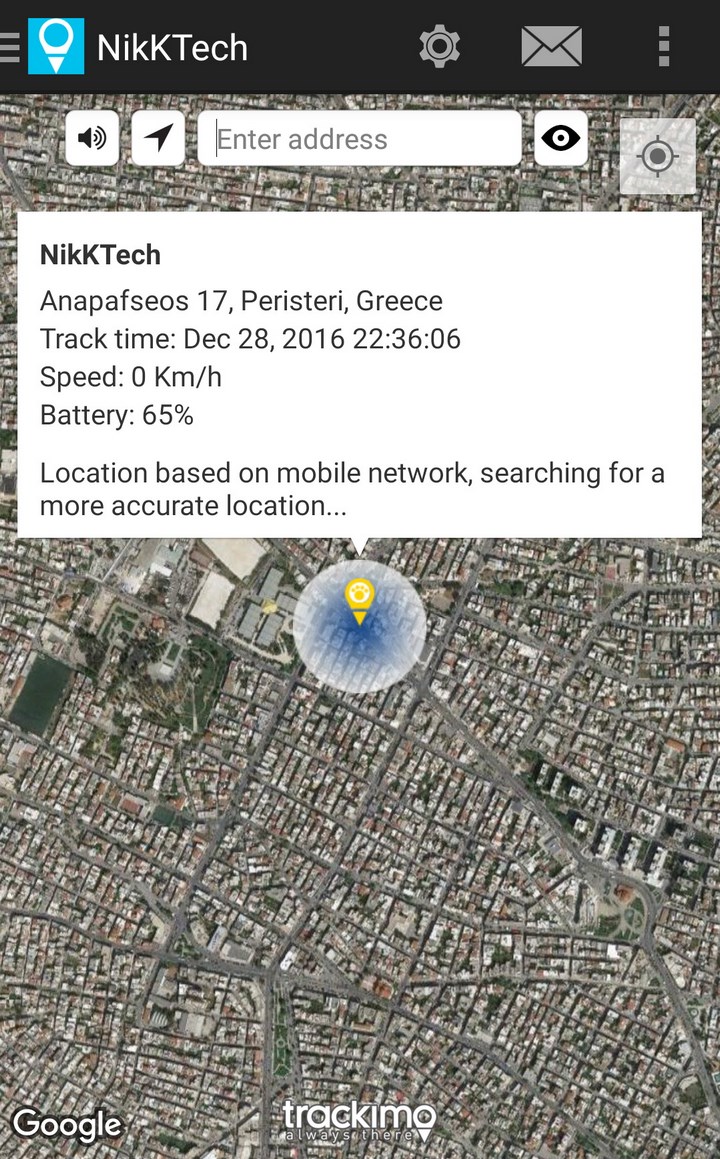This screenshot has height=1159, width=720.
Task: Tap the navigation arrow button
Action: click(158, 137)
